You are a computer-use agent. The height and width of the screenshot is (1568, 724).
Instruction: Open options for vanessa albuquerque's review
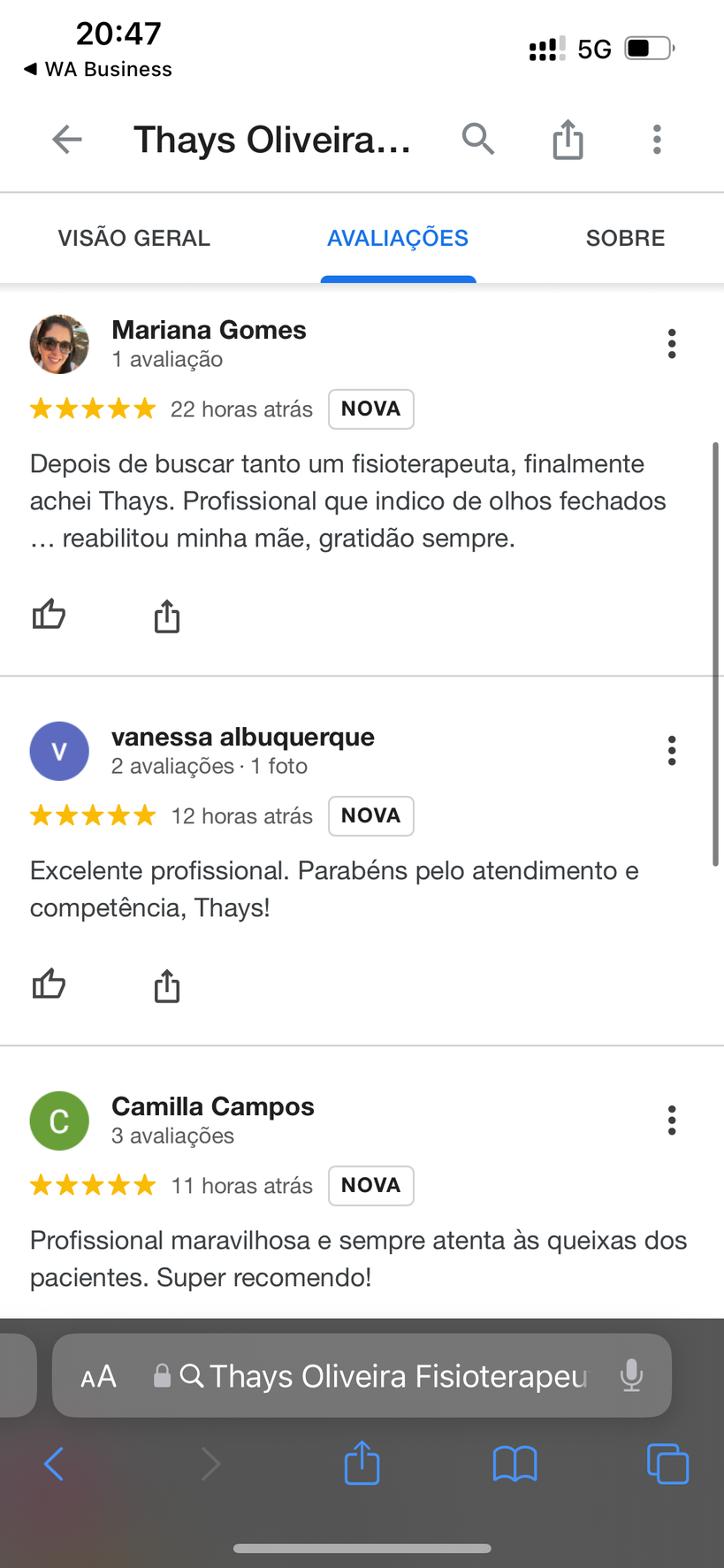[x=672, y=751]
